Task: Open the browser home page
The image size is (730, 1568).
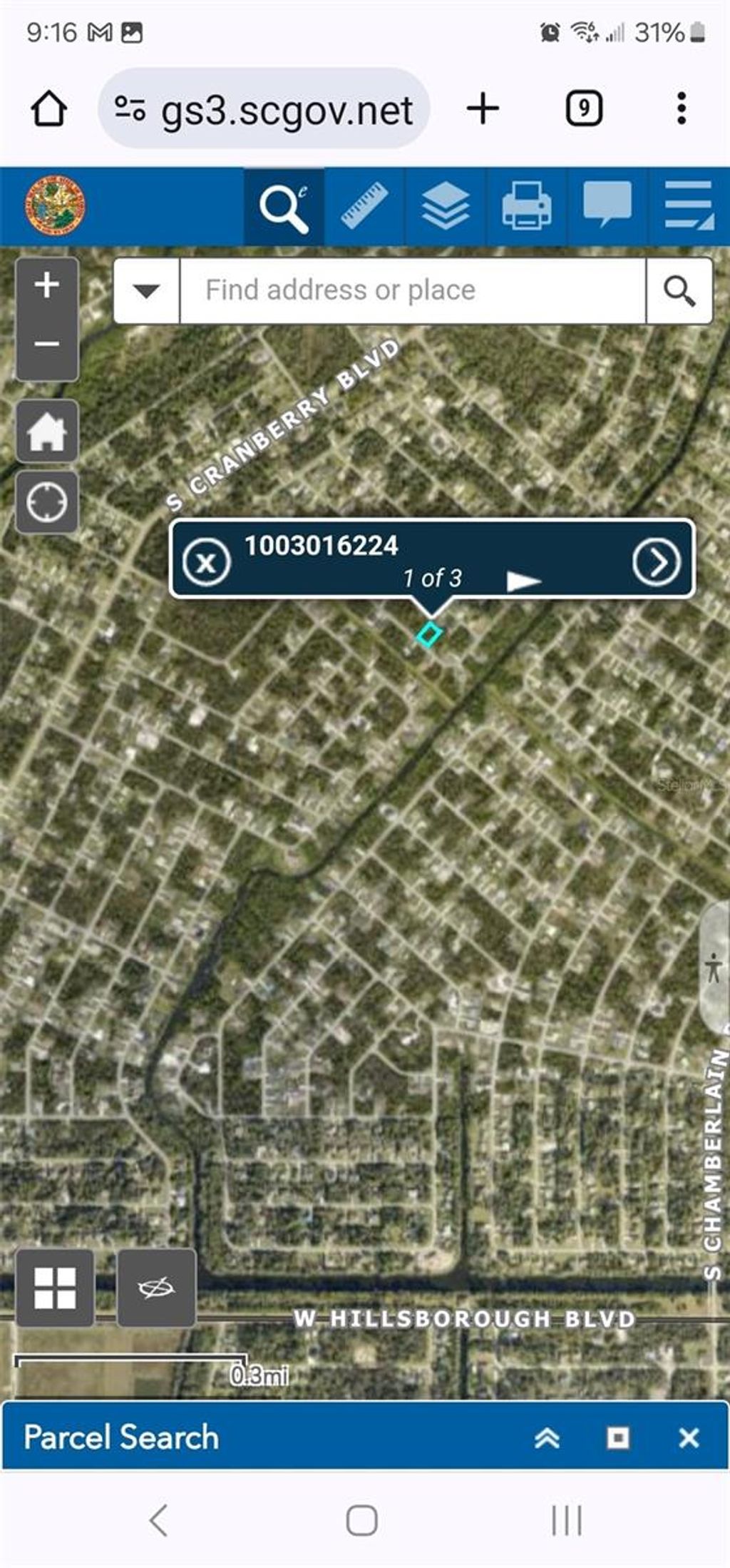Action: [x=49, y=110]
